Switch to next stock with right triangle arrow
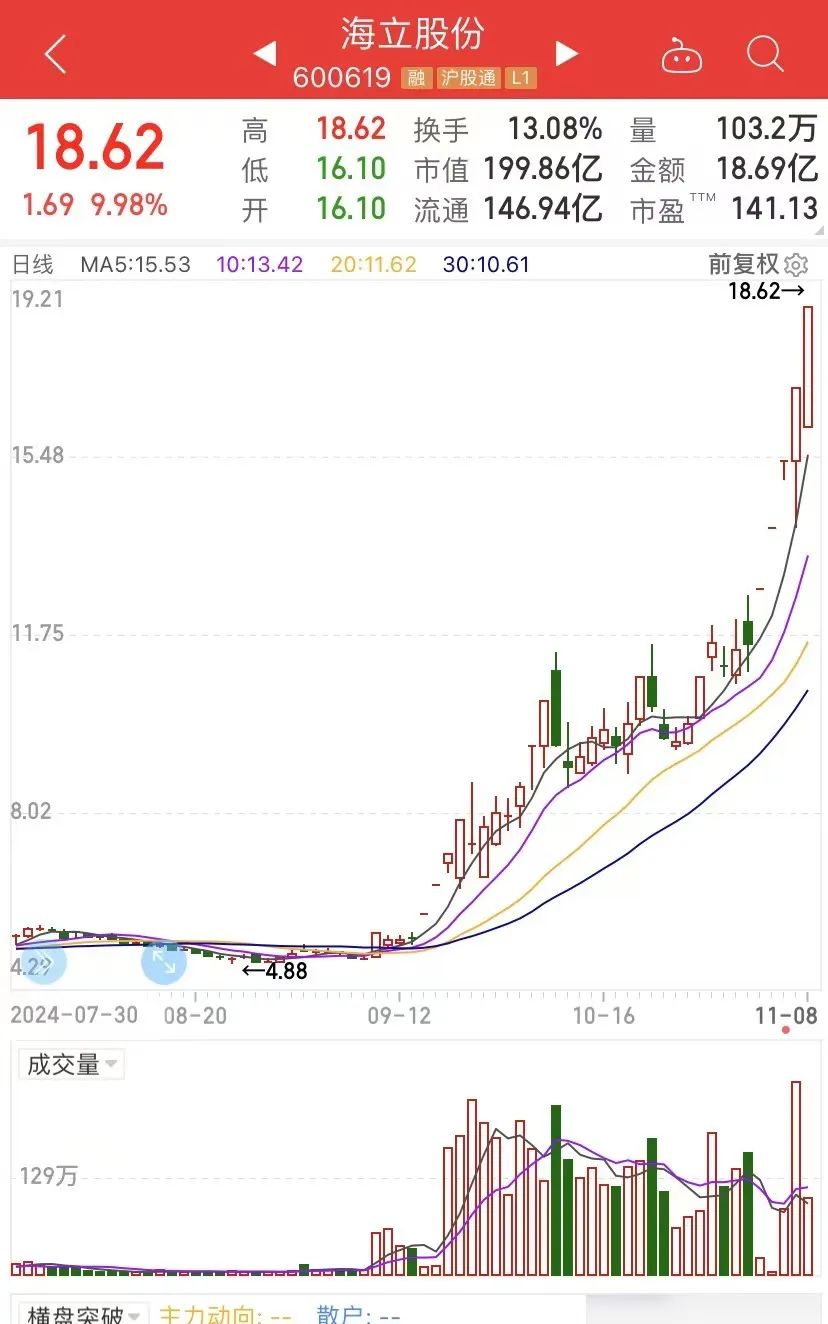Image resolution: width=828 pixels, height=1324 pixels. (567, 55)
